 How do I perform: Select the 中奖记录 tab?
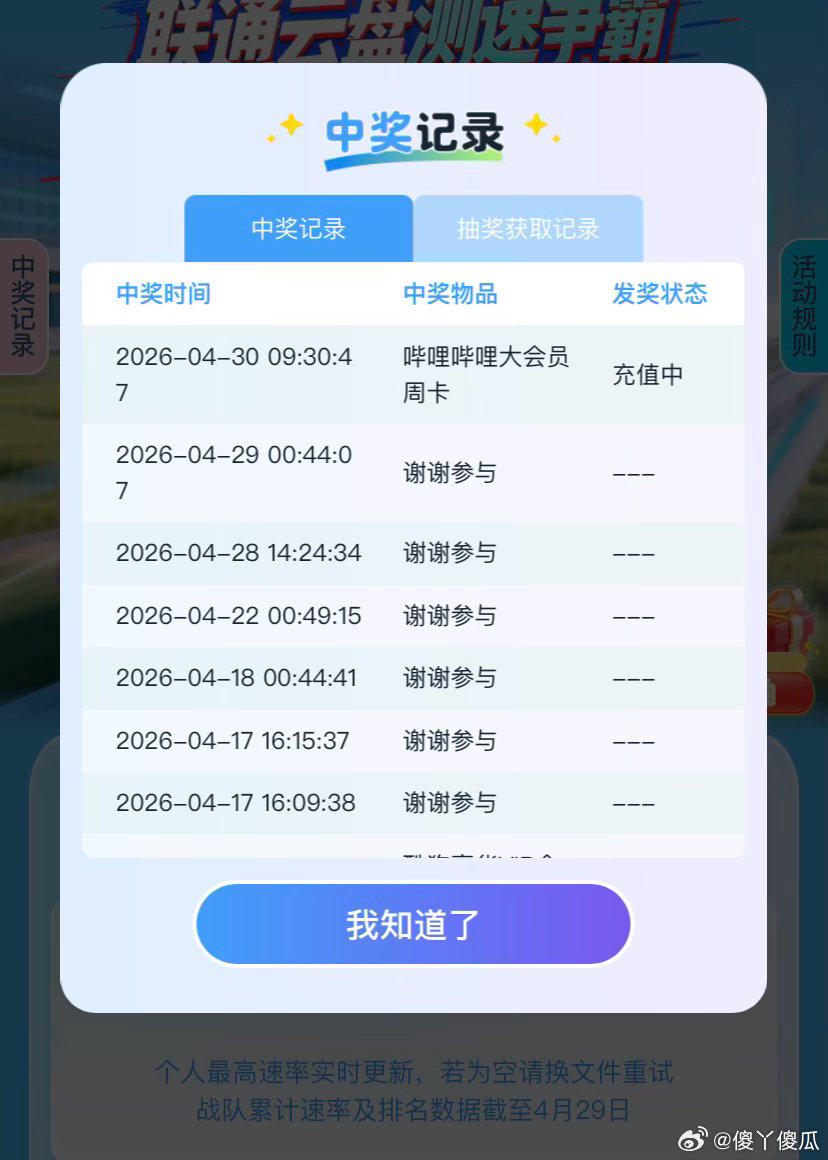tap(298, 229)
